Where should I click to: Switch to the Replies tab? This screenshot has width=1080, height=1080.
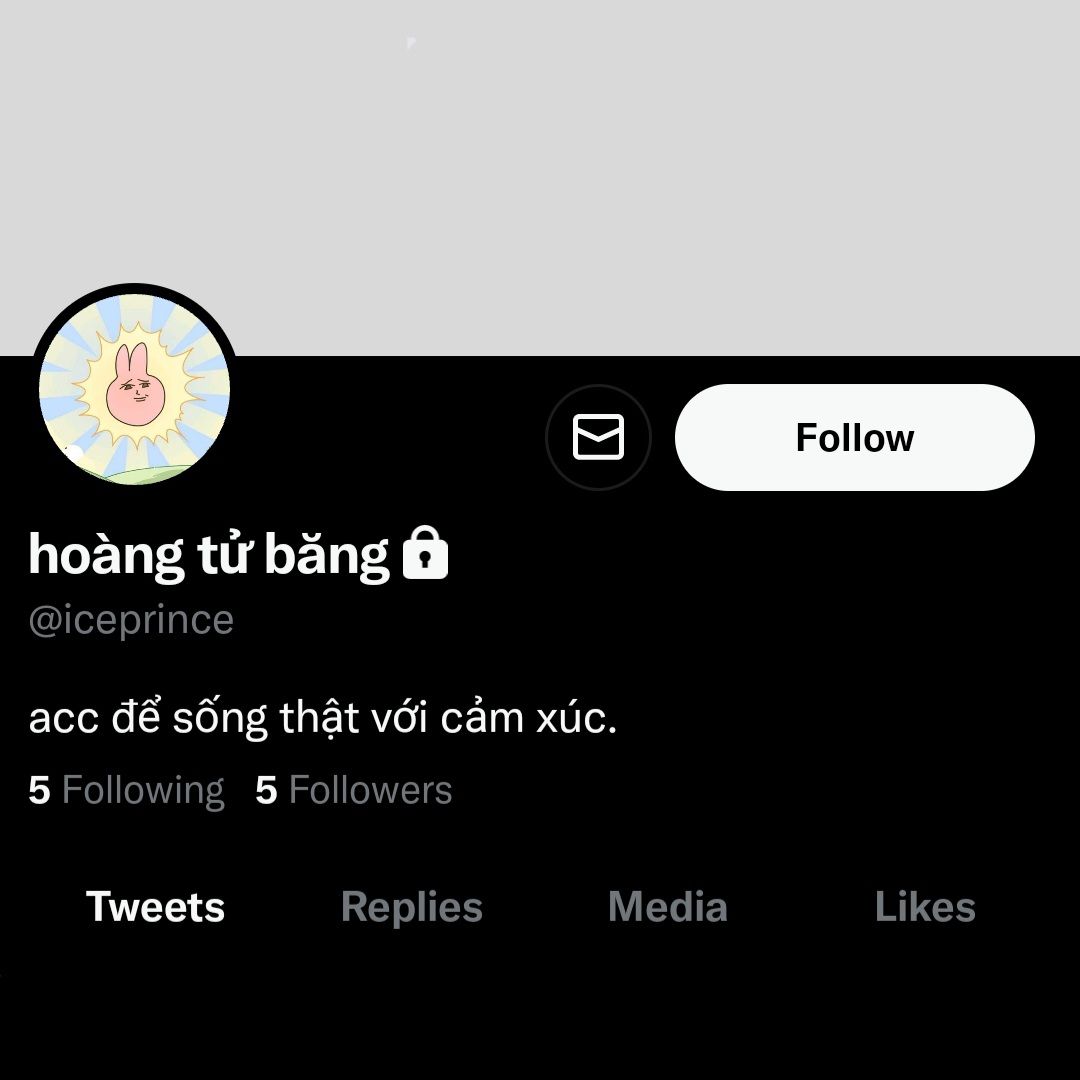411,907
